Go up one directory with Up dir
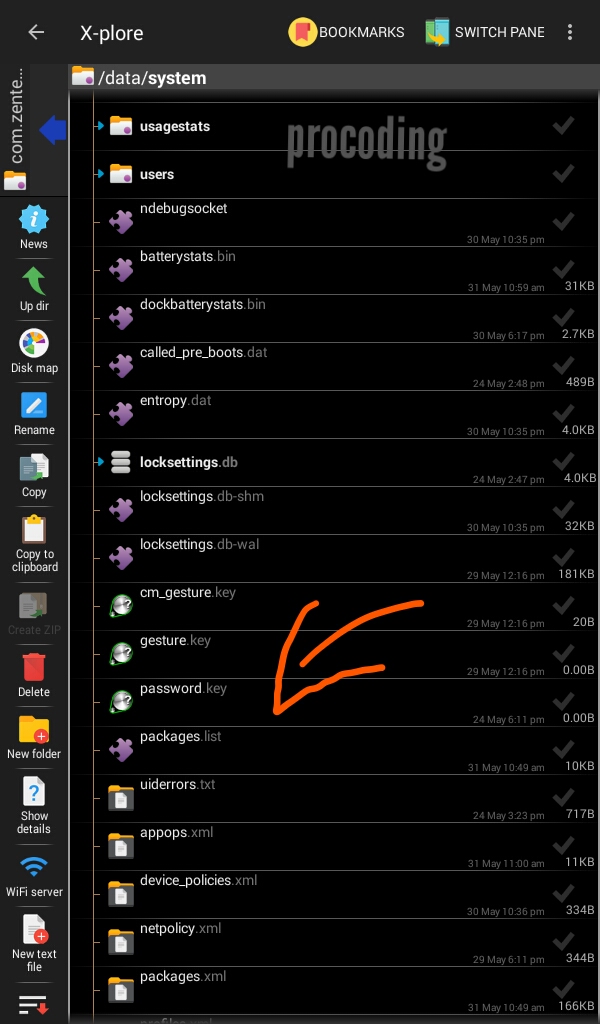Image resolution: width=600 pixels, height=1024 pixels. click(x=34, y=289)
